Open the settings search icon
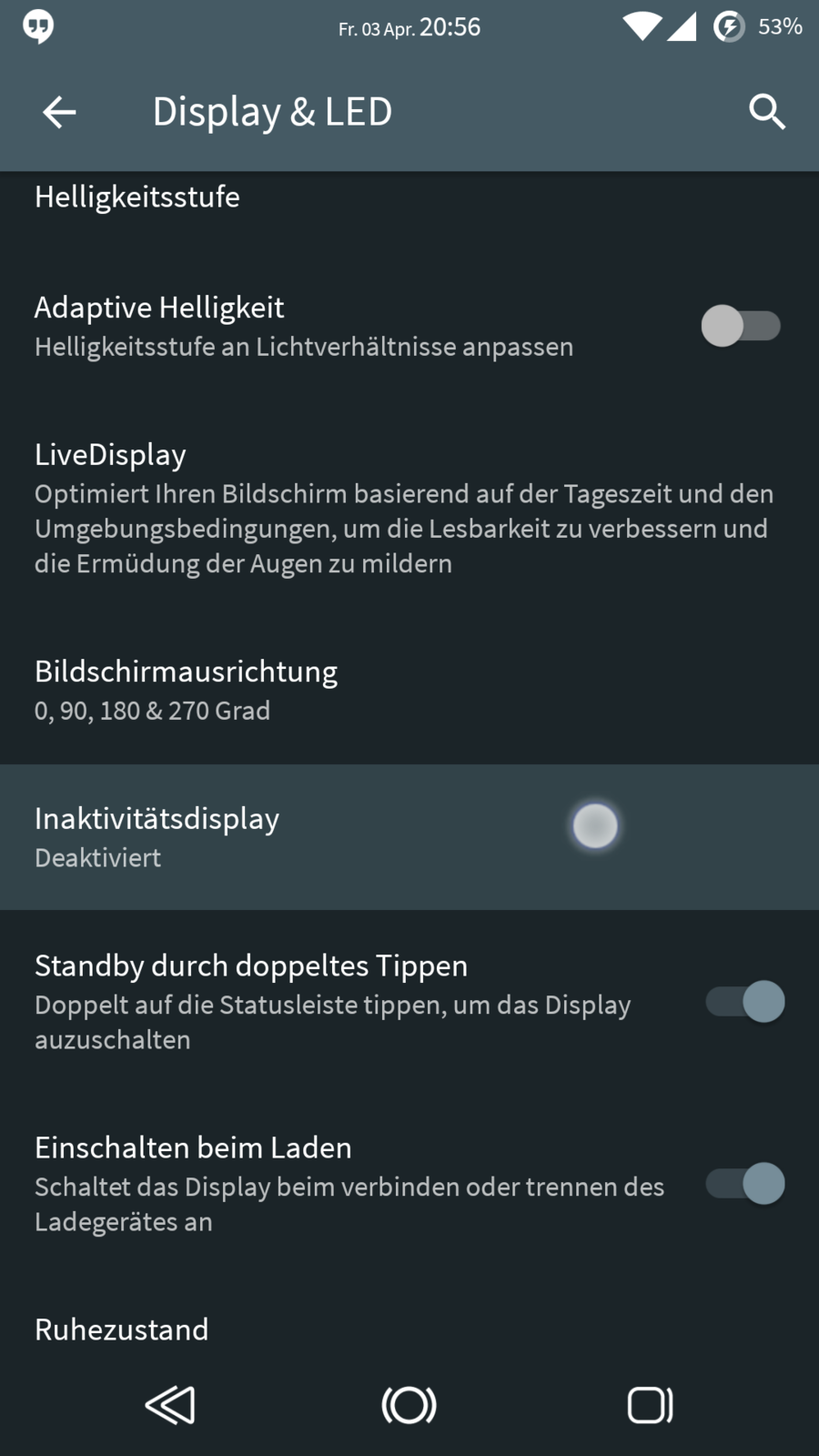The width and height of the screenshot is (819, 1456). coord(766,113)
